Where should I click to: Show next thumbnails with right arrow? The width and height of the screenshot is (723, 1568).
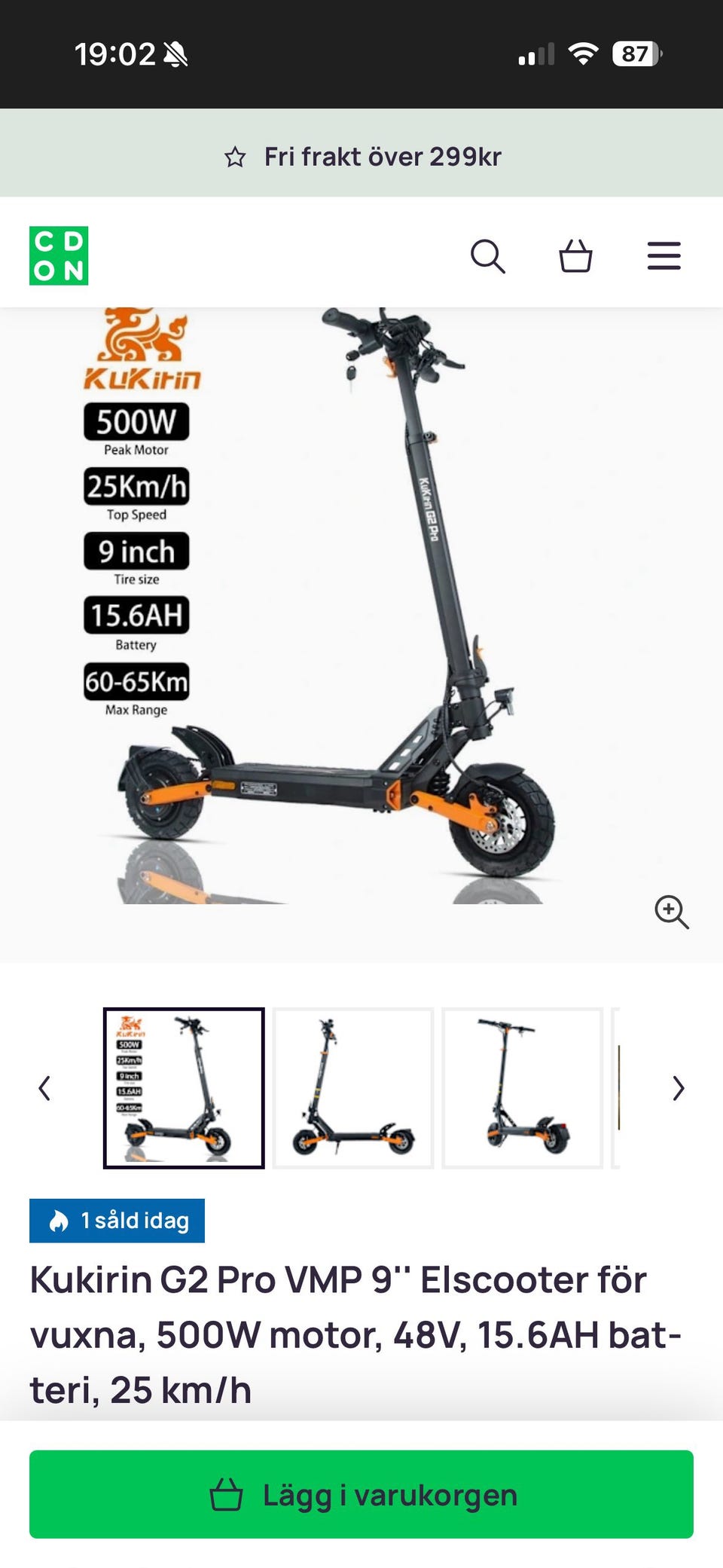click(x=678, y=1088)
